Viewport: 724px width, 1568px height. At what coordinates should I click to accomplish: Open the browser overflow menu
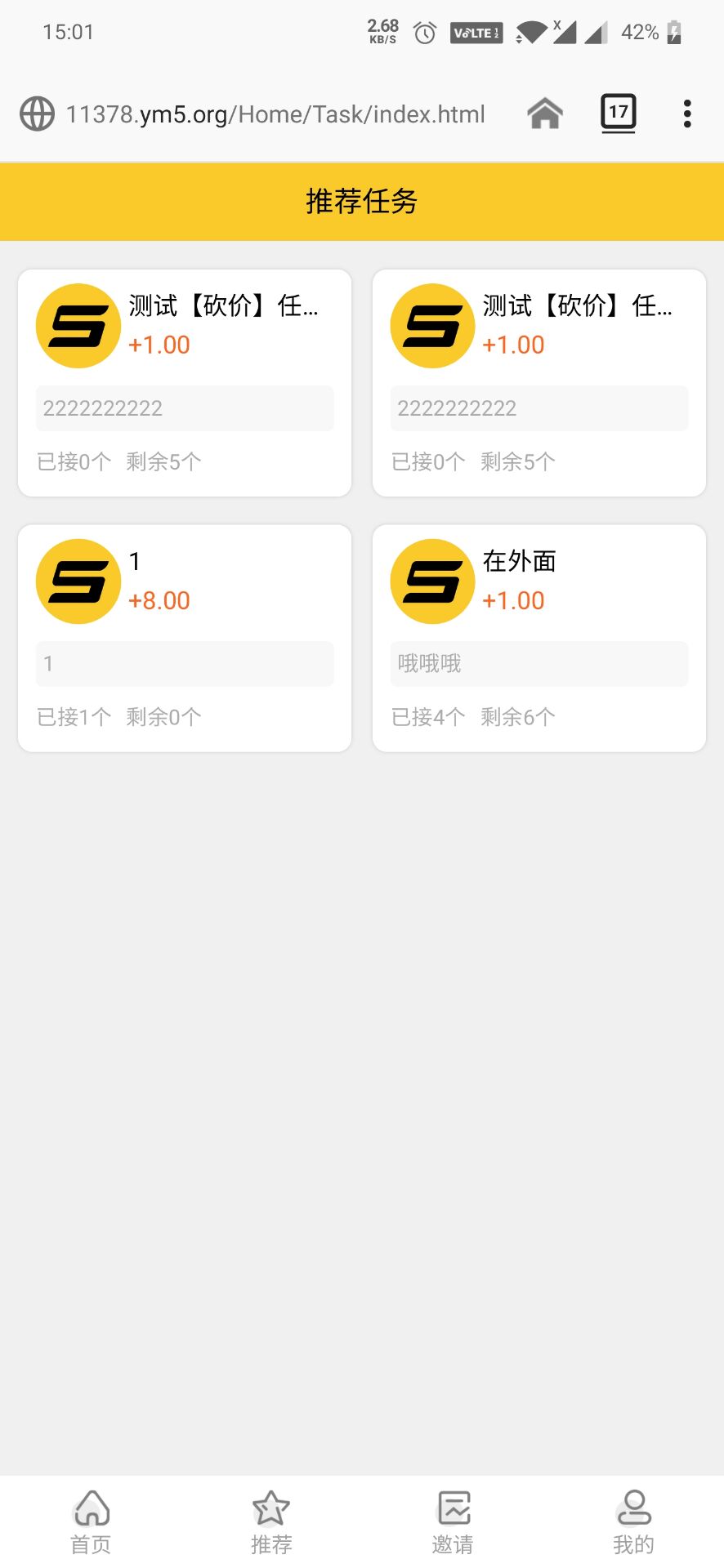(x=687, y=114)
